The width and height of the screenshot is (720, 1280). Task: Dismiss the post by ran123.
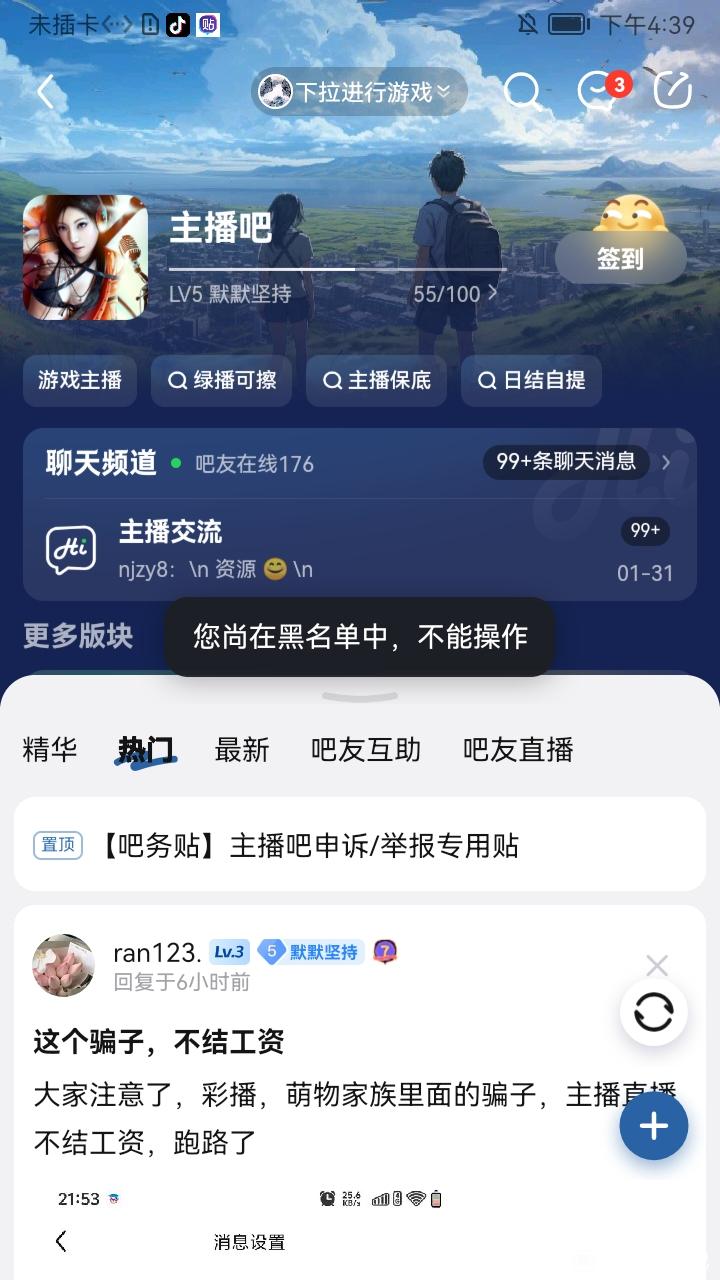pyautogui.click(x=657, y=965)
